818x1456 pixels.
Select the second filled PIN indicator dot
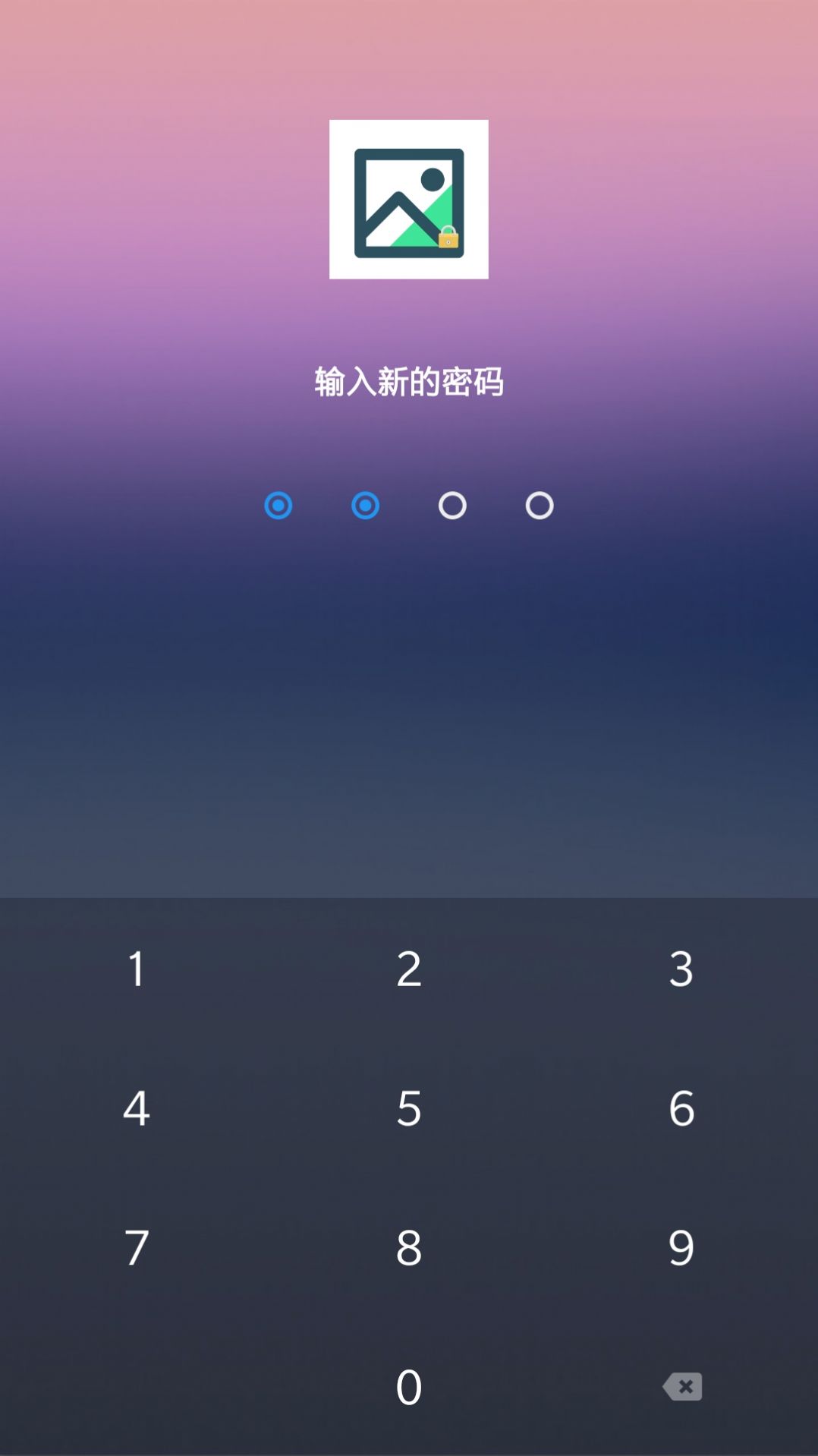[x=365, y=506]
